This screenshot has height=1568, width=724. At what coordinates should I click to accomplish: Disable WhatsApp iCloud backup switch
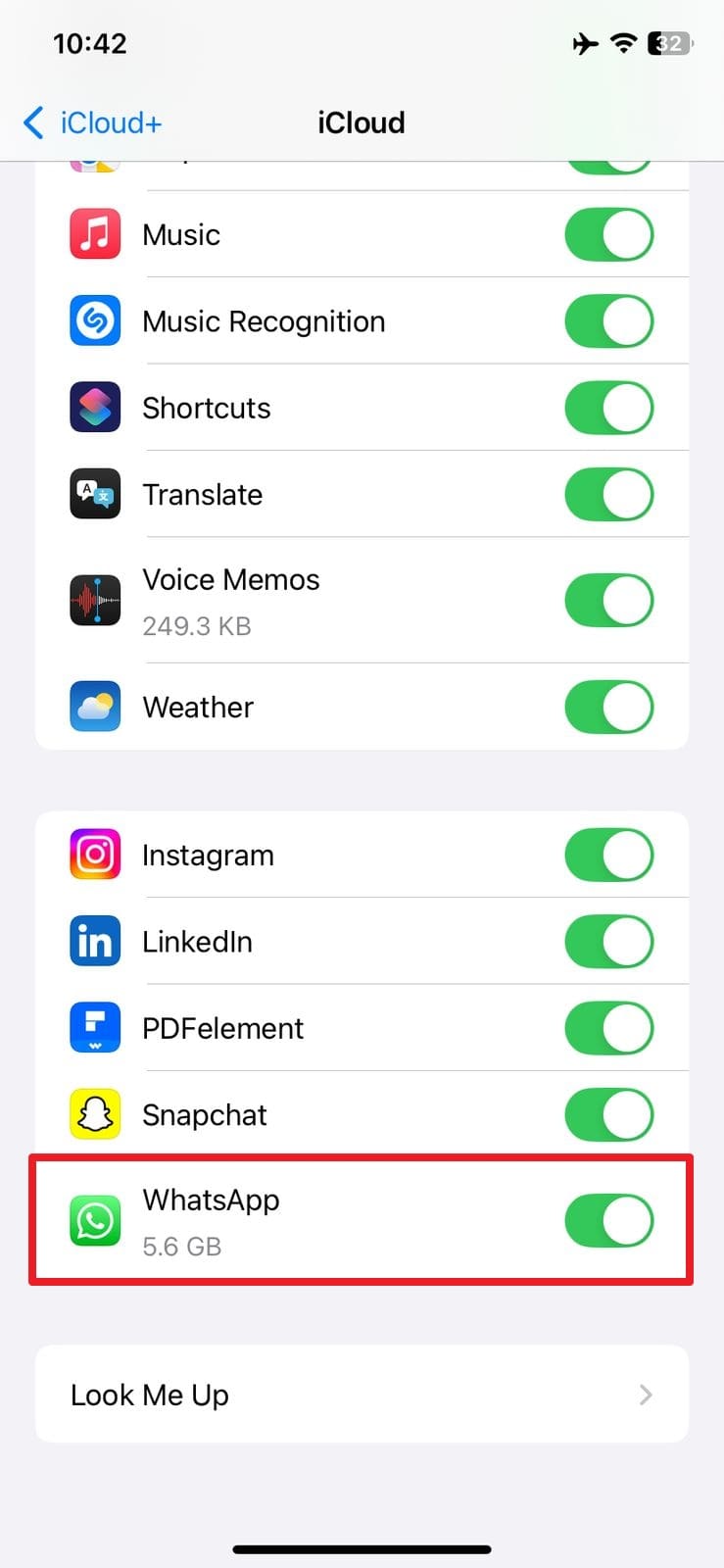(x=608, y=1221)
